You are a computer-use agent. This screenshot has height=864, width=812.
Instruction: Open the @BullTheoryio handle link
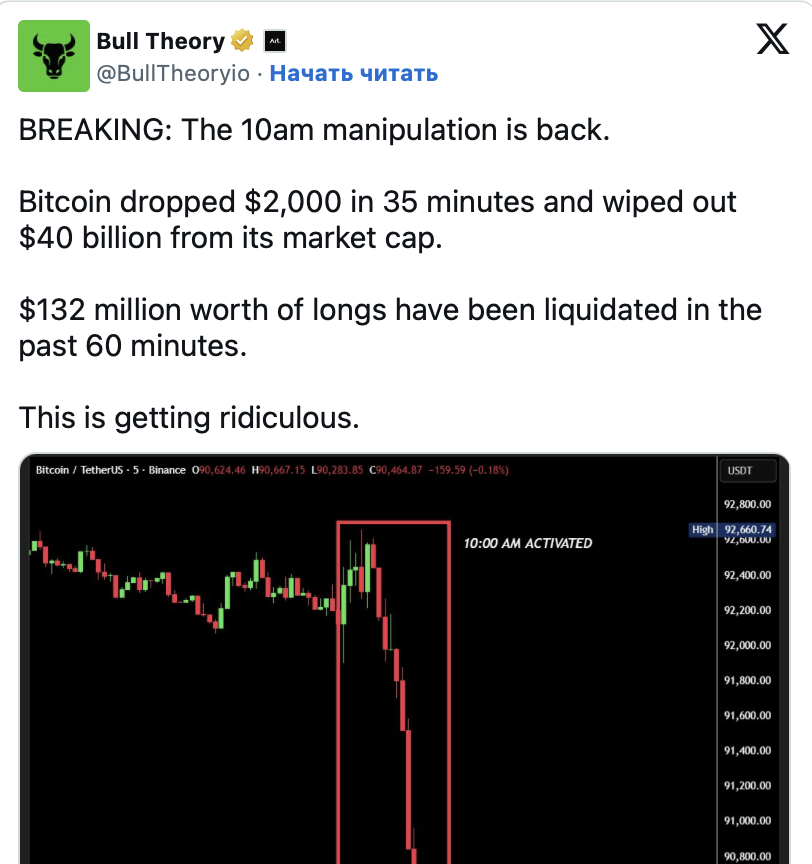[173, 73]
